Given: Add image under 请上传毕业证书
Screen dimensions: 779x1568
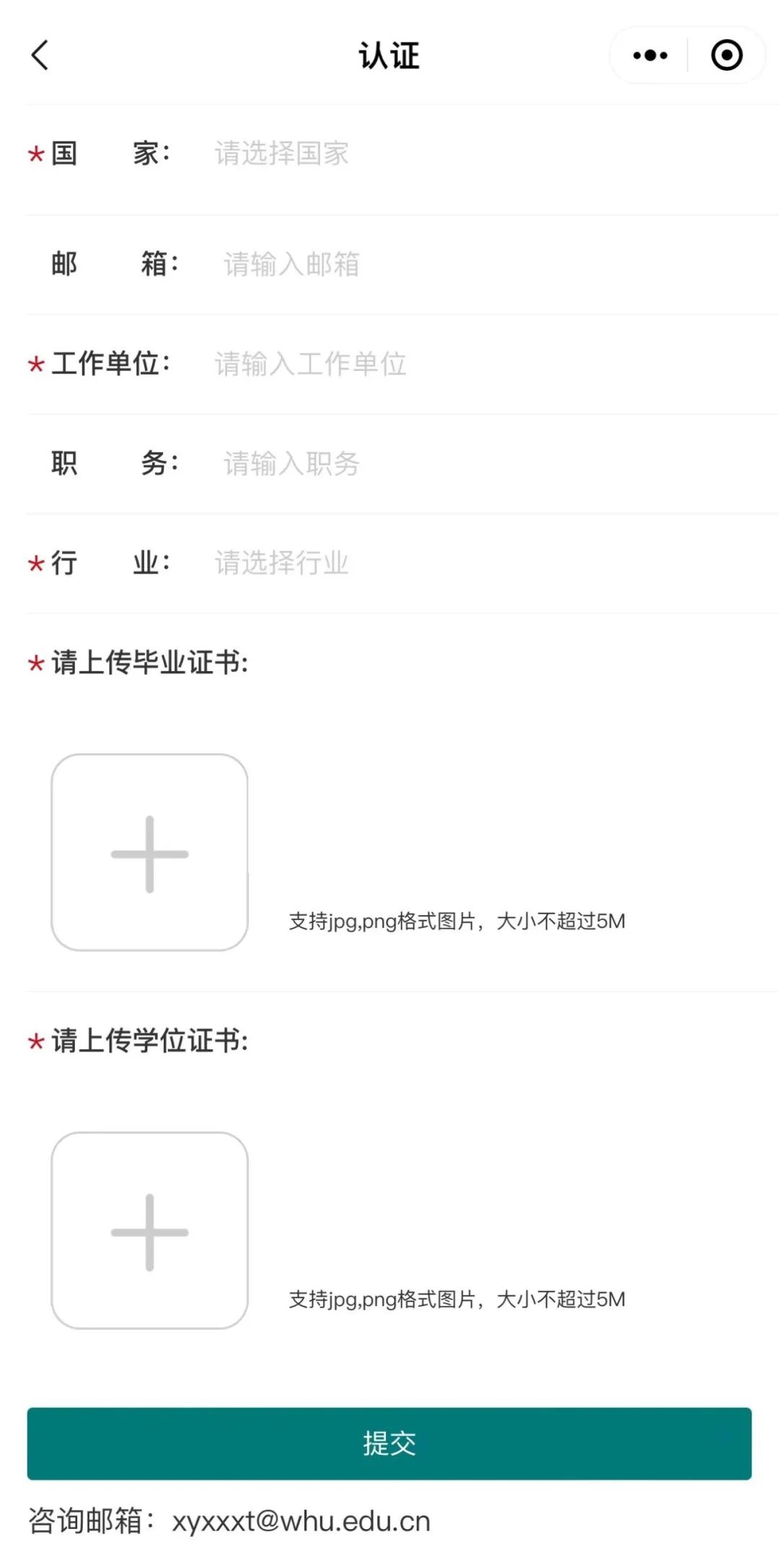Looking at the screenshot, I should point(150,852).
